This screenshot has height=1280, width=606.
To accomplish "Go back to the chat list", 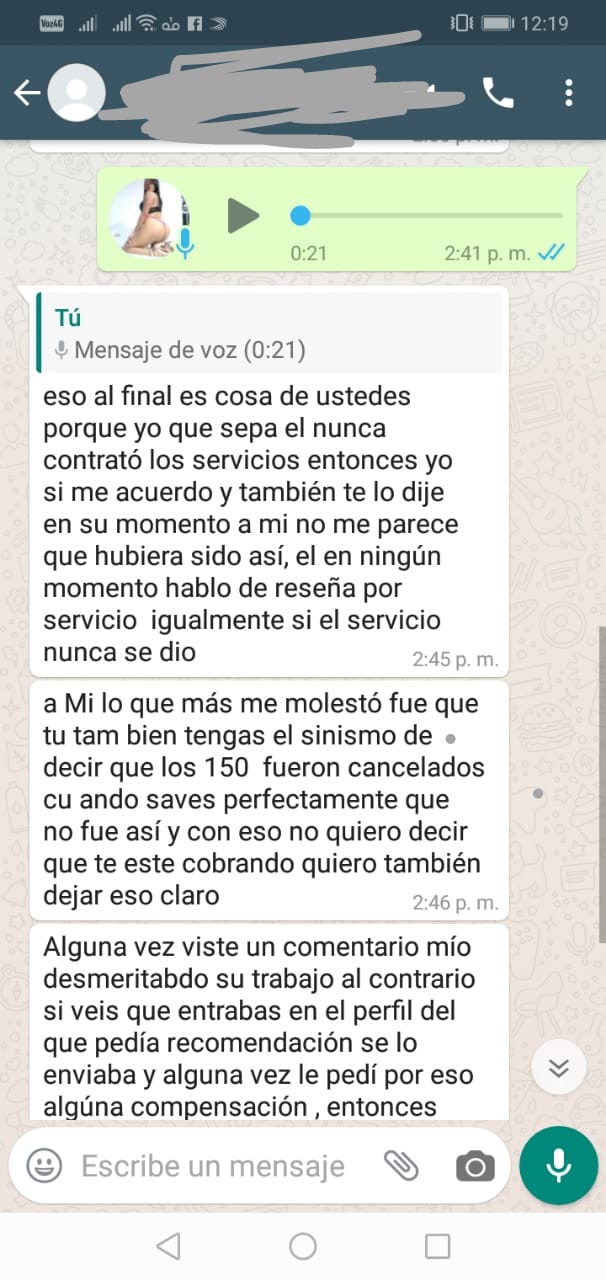I will tap(26, 93).
